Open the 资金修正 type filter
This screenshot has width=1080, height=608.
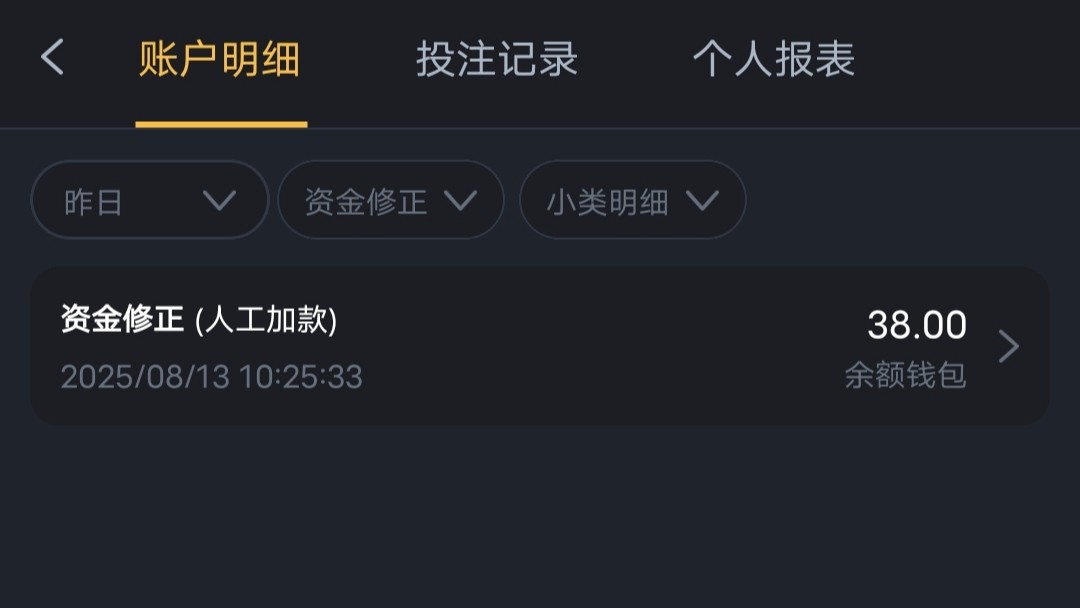[391, 201]
